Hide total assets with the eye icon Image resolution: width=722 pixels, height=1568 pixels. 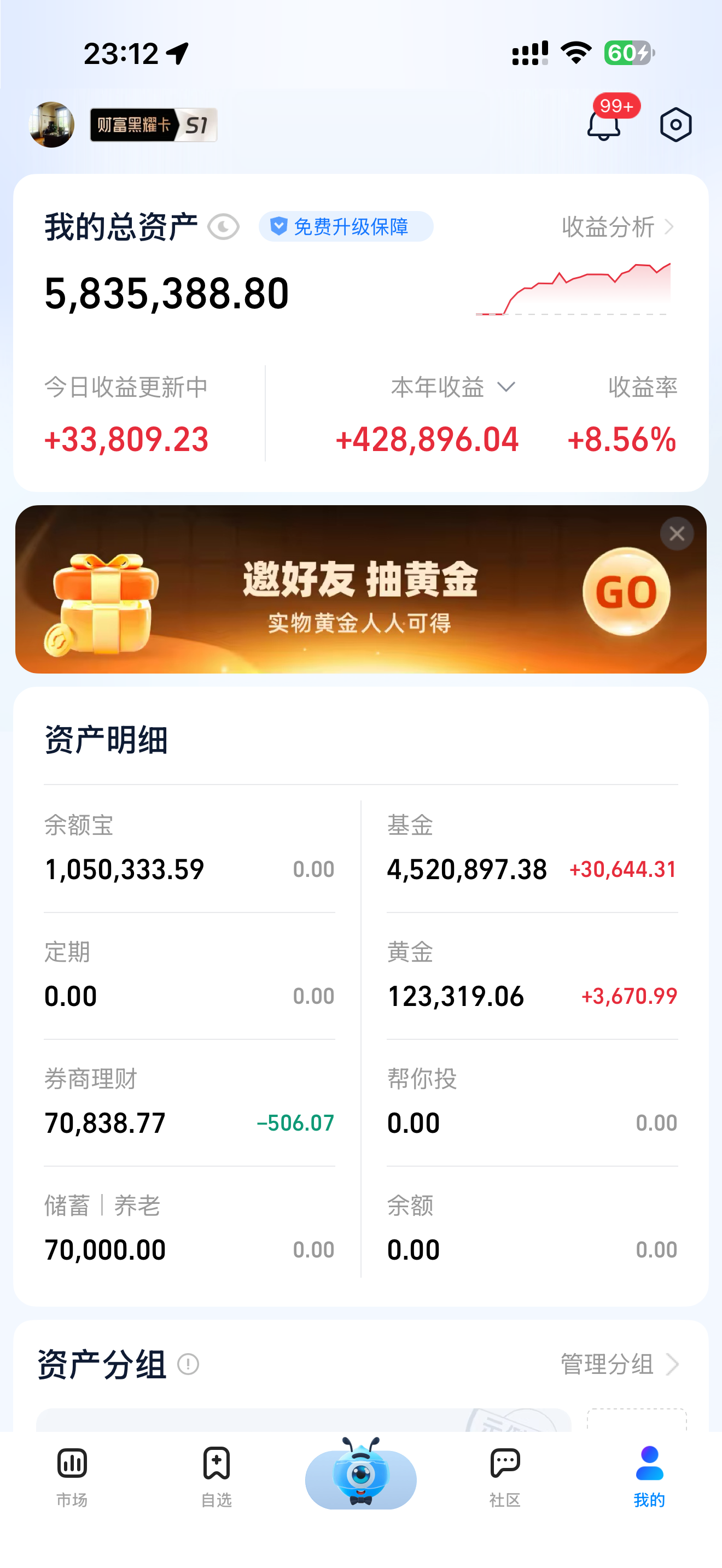(223, 227)
